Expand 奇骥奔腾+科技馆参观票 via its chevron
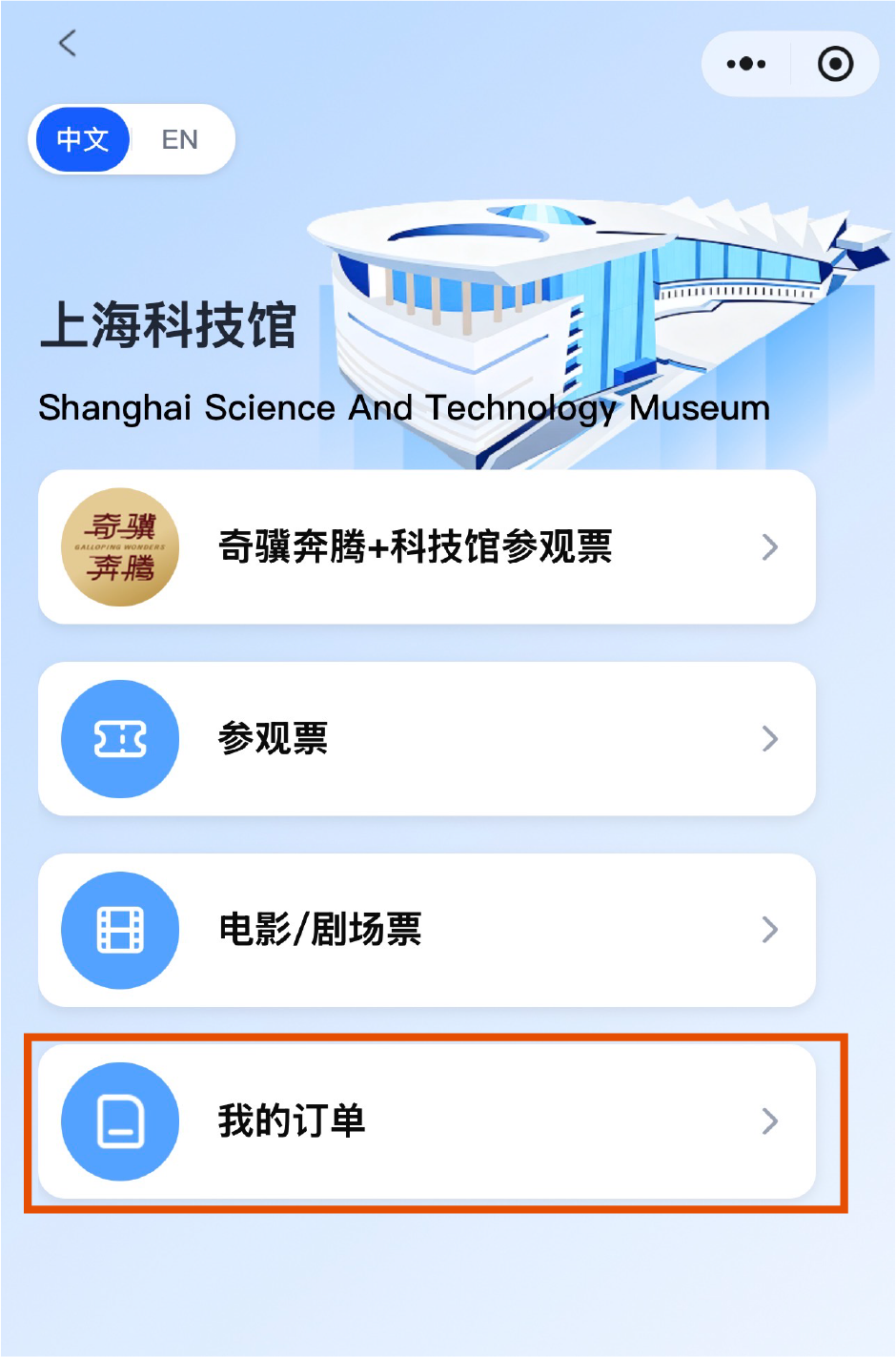Image resolution: width=896 pixels, height=1357 pixels. pyautogui.click(x=768, y=546)
